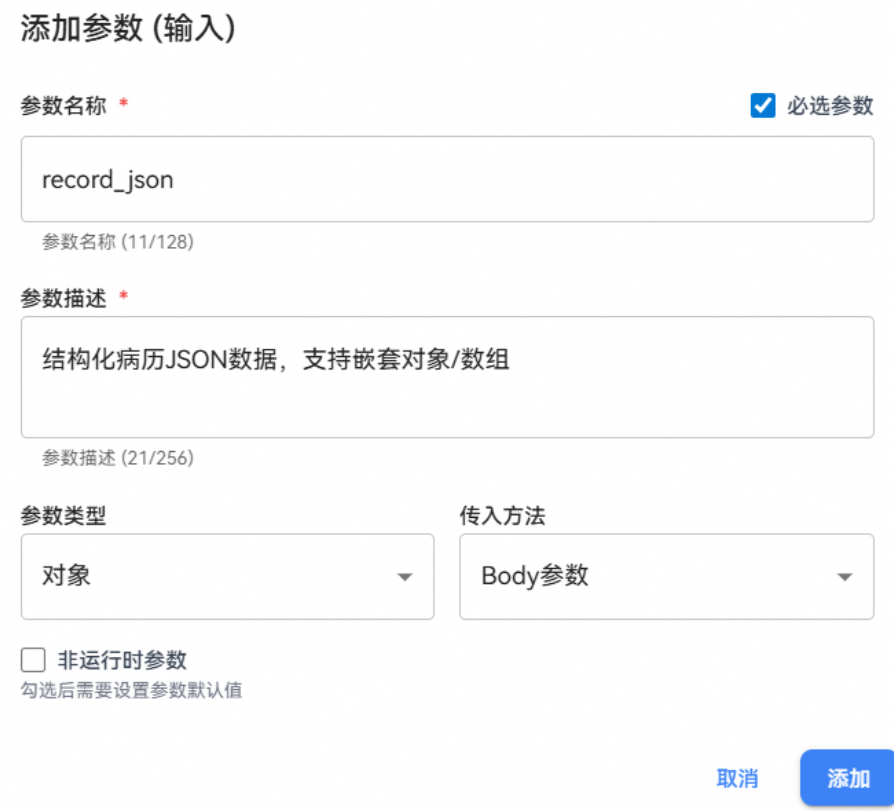Enable the 非运行时参数 checkbox
Viewport: 894px width, 811px height.
pos(34,660)
